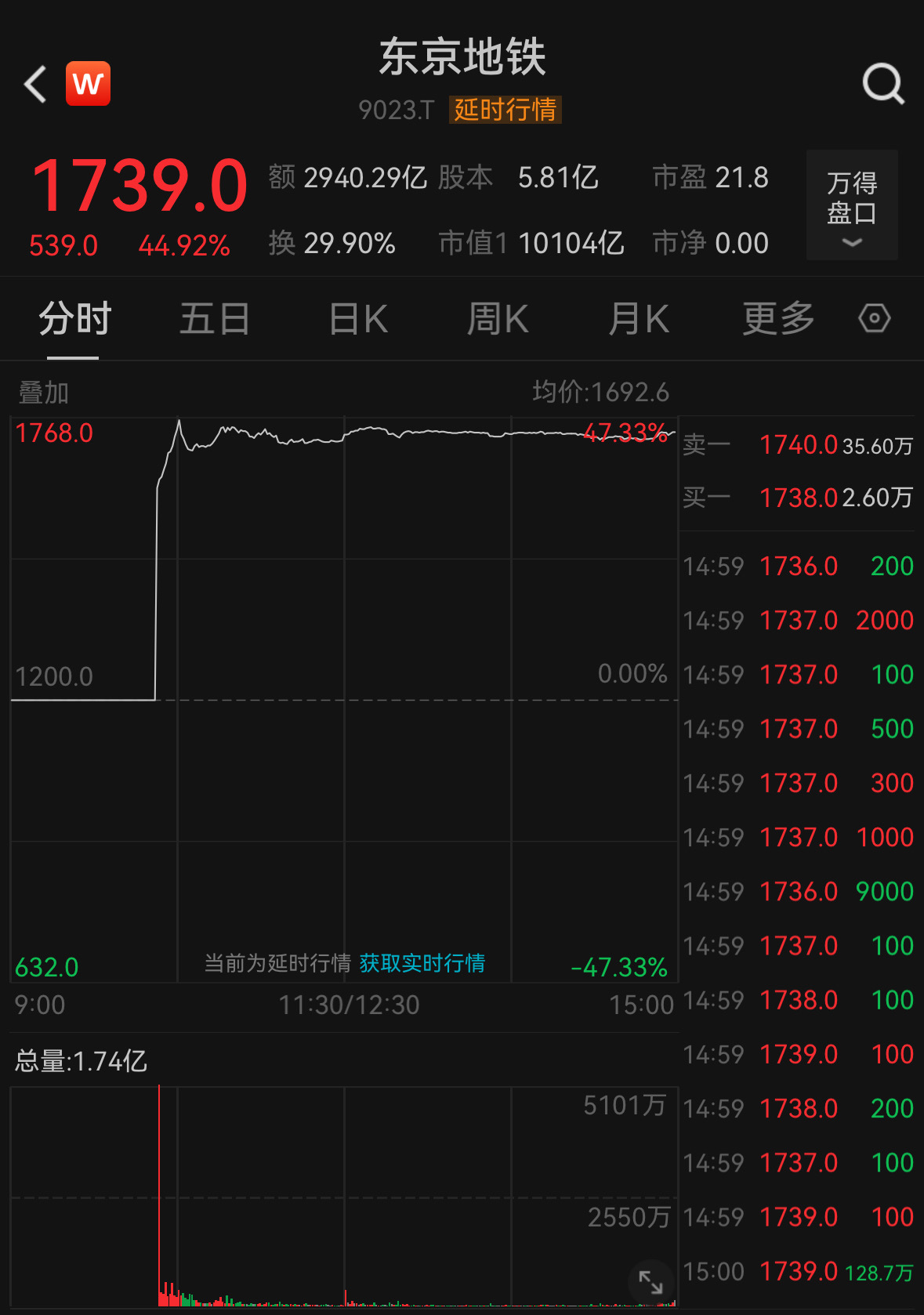Image resolution: width=924 pixels, height=1315 pixels.
Task: Tap 获取实时行情 link
Action: [x=422, y=963]
